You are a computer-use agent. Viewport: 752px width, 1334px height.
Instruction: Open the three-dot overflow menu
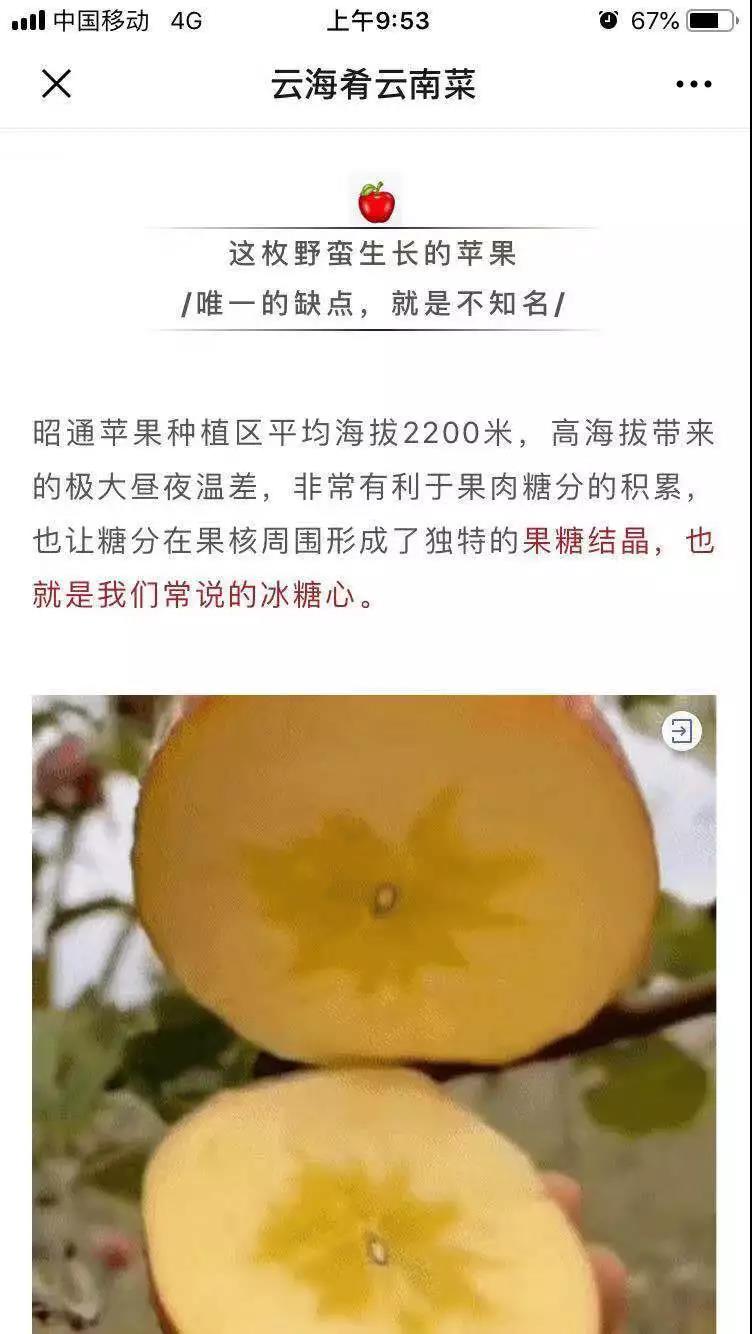693,84
